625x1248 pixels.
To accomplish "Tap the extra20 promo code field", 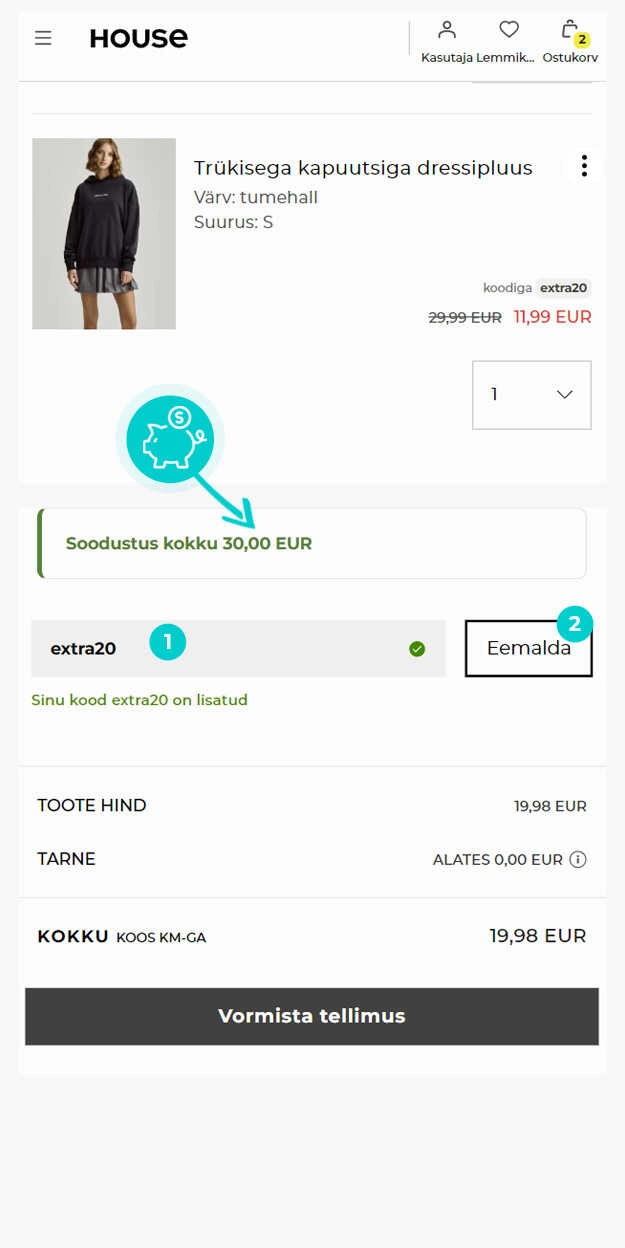I will tap(238, 649).
